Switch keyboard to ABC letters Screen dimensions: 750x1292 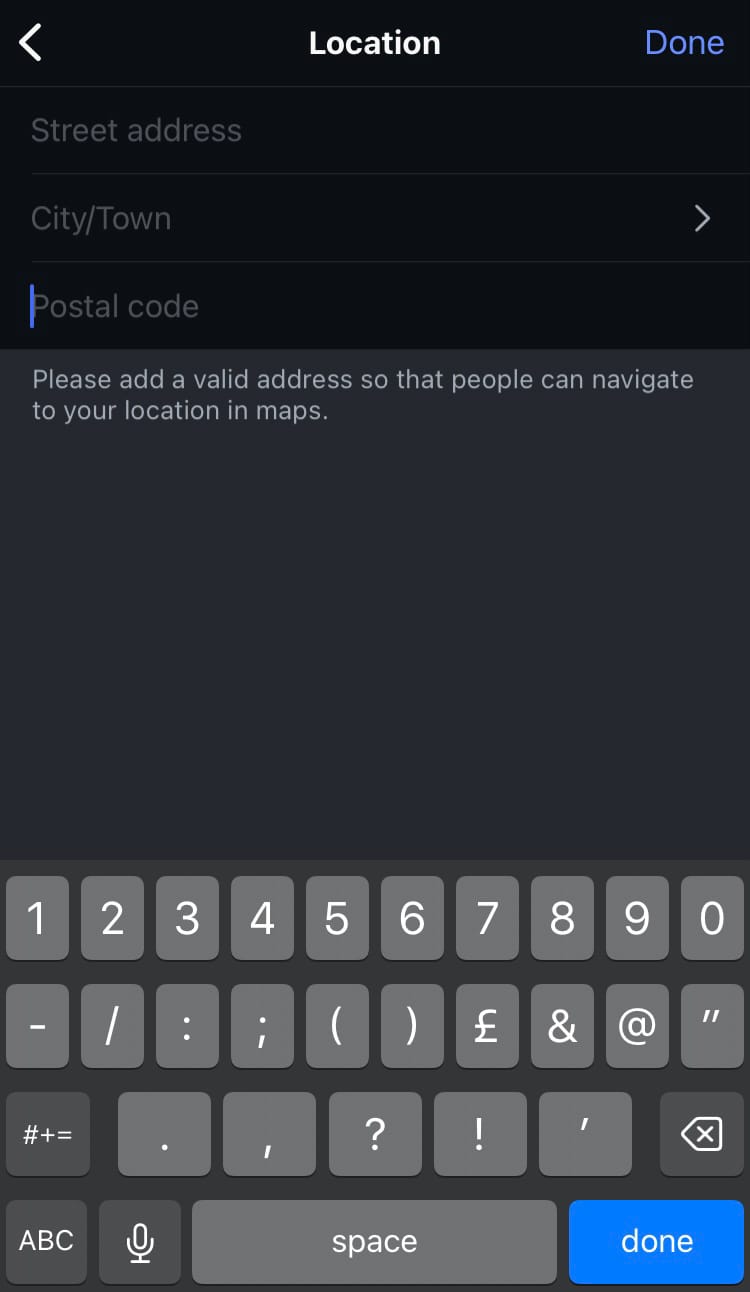pos(47,1241)
